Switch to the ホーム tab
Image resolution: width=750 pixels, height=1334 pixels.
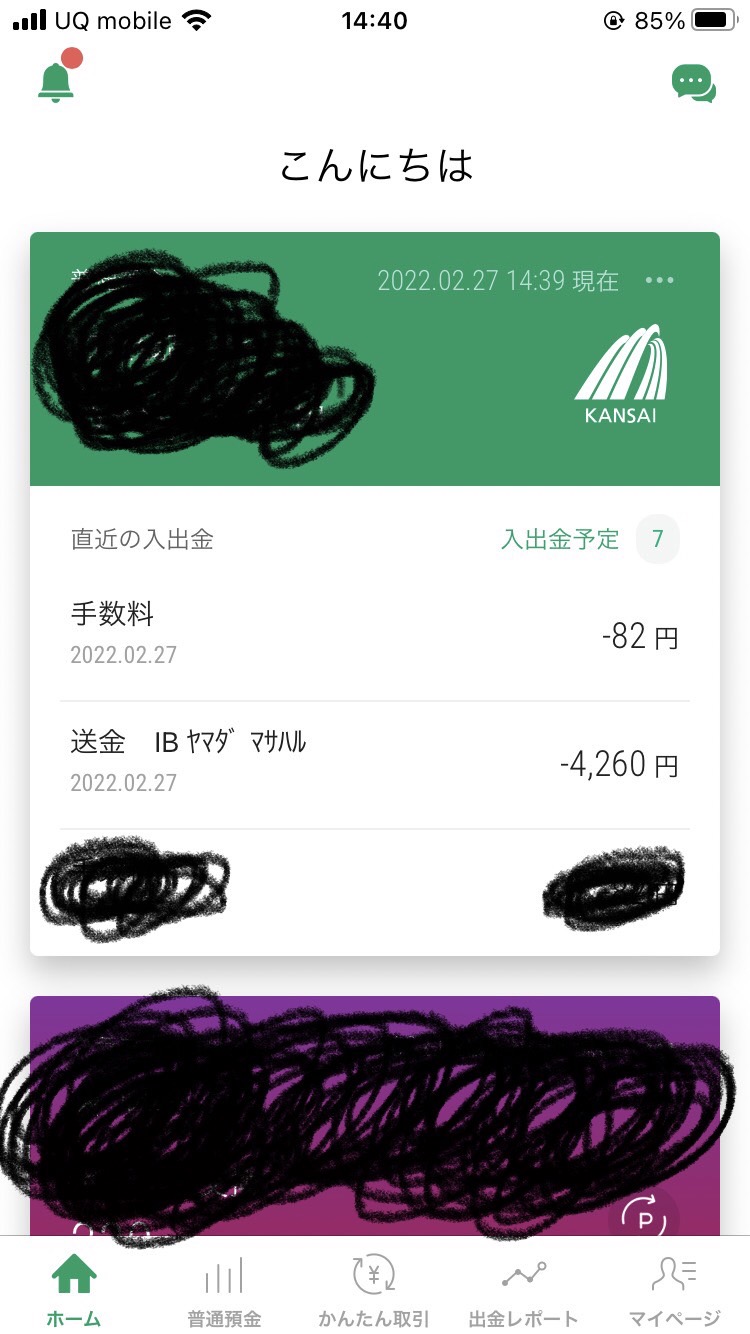pos(74,1291)
